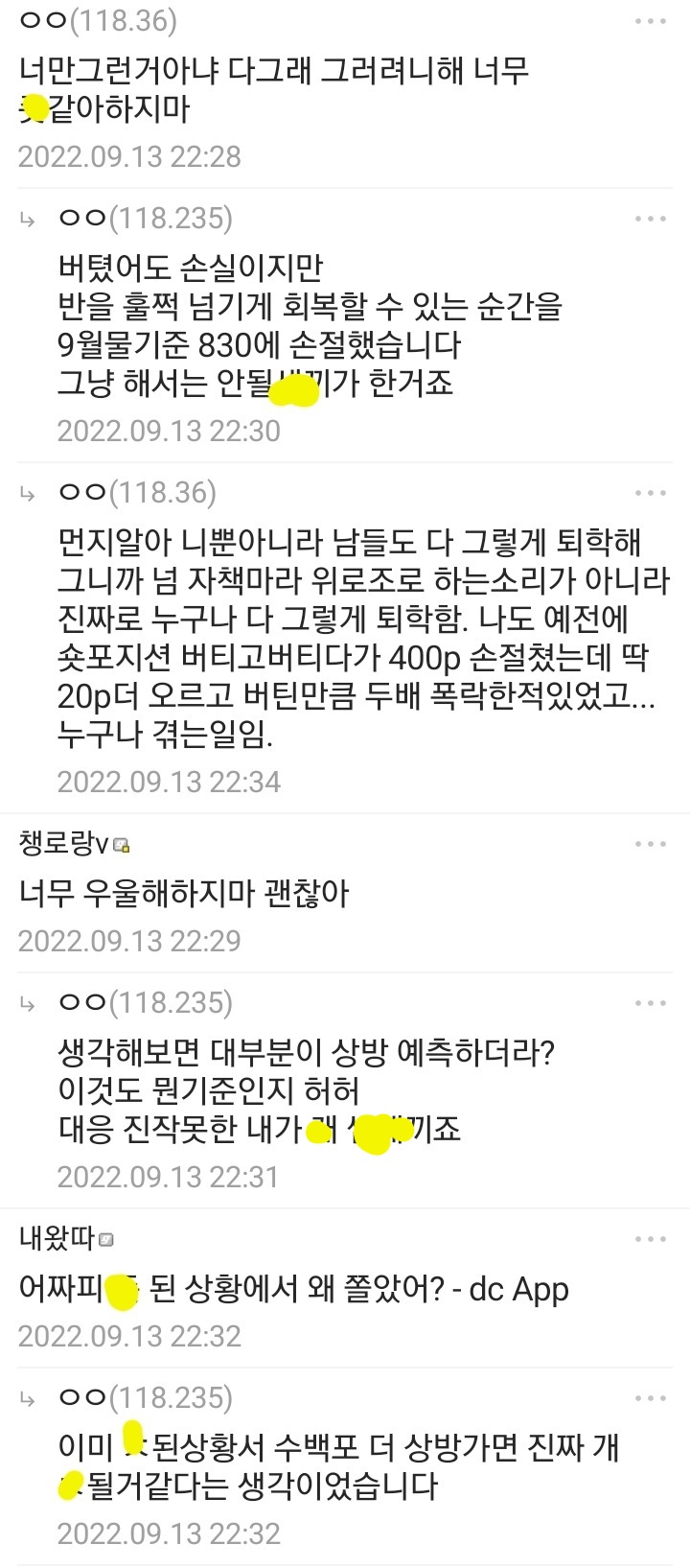Open more options on the 22:30 reply
Viewport: 690px width, 1568px height.
[x=651, y=219]
